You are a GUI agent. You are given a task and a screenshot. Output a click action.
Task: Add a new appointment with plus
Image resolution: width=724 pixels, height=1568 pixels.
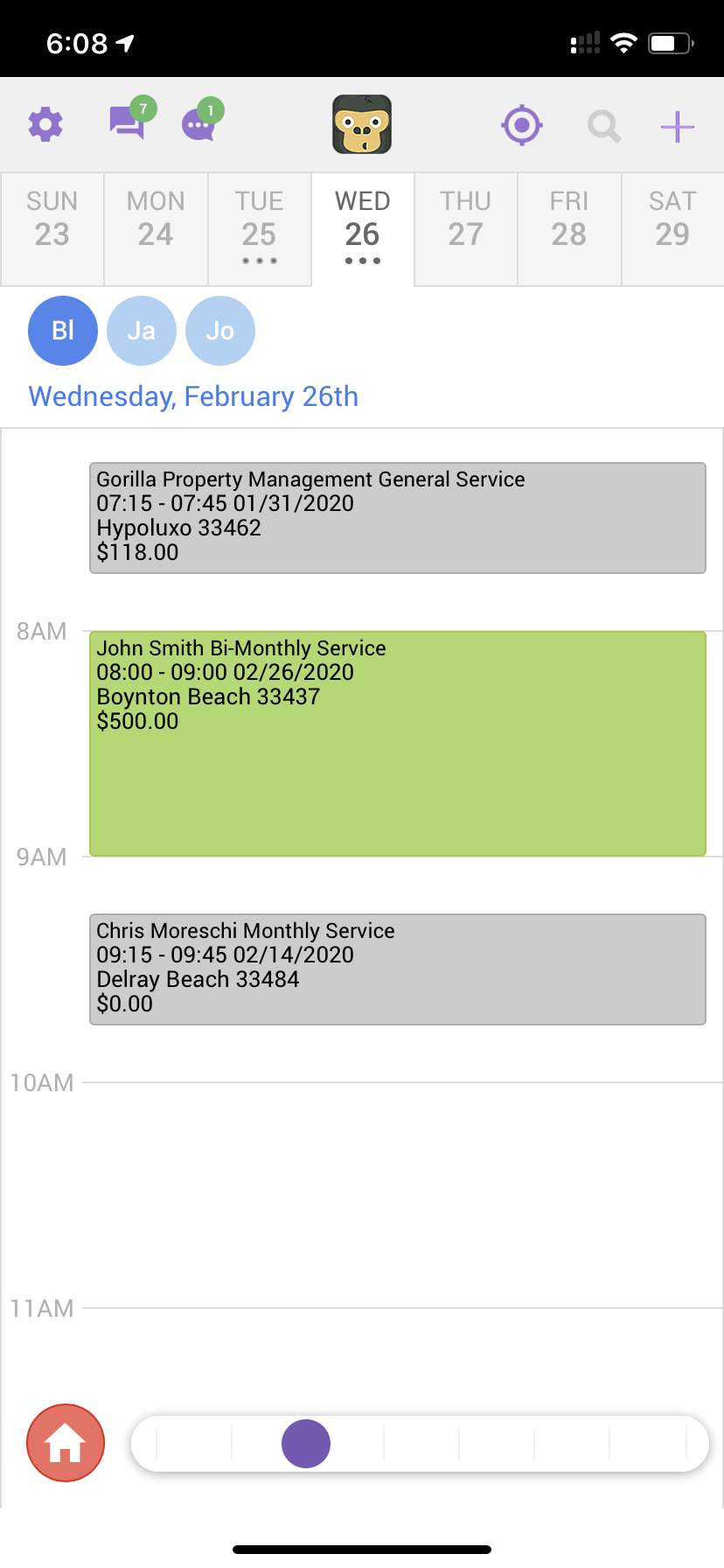point(678,127)
